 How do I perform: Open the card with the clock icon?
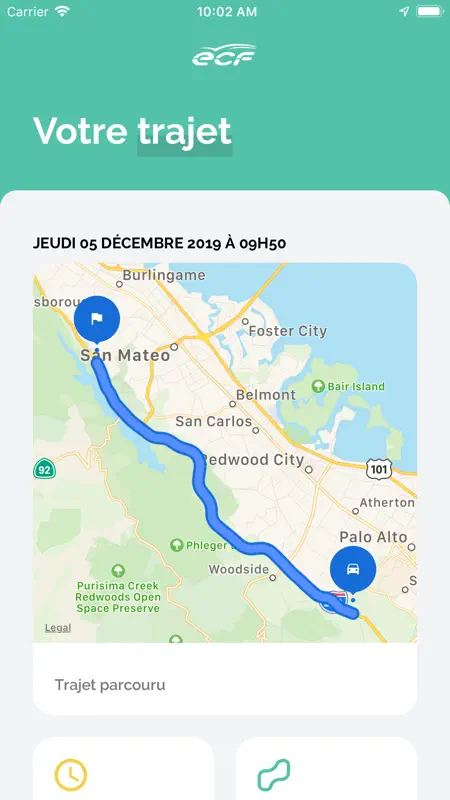(x=123, y=768)
